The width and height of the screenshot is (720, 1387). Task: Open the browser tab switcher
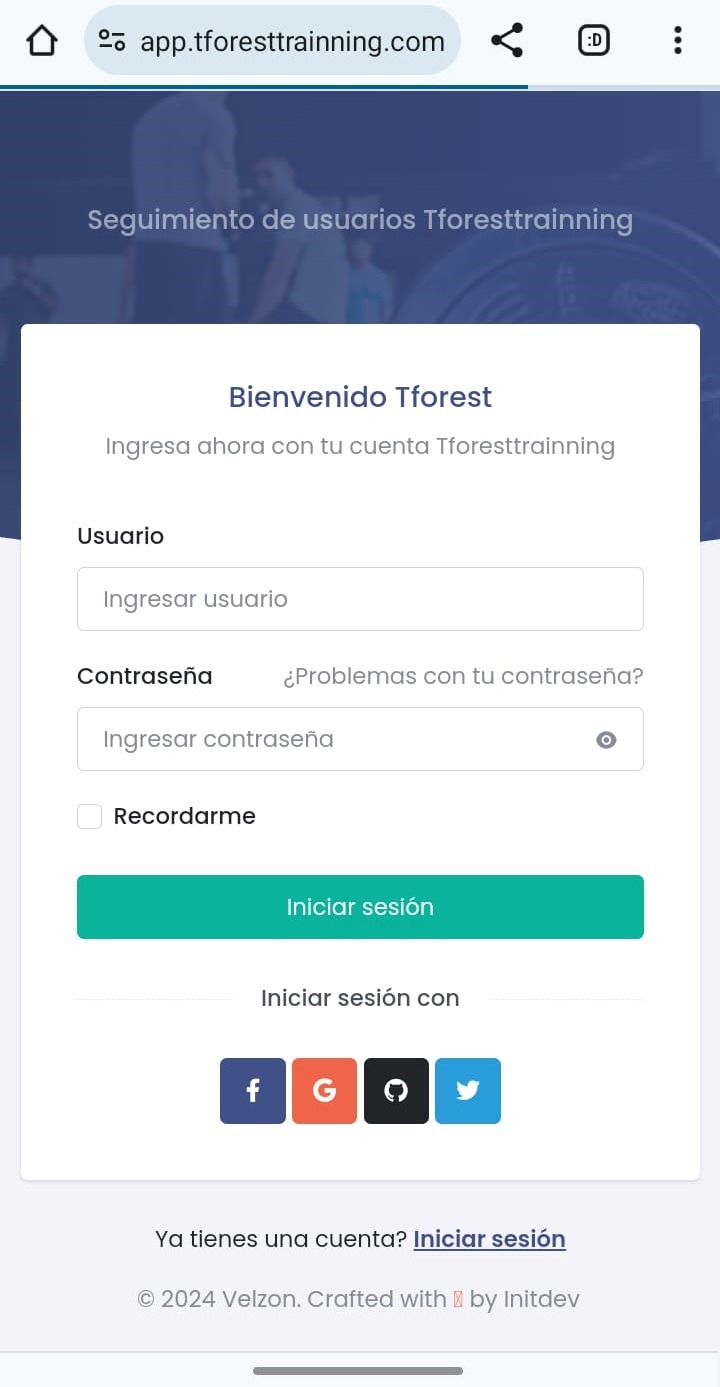[594, 41]
